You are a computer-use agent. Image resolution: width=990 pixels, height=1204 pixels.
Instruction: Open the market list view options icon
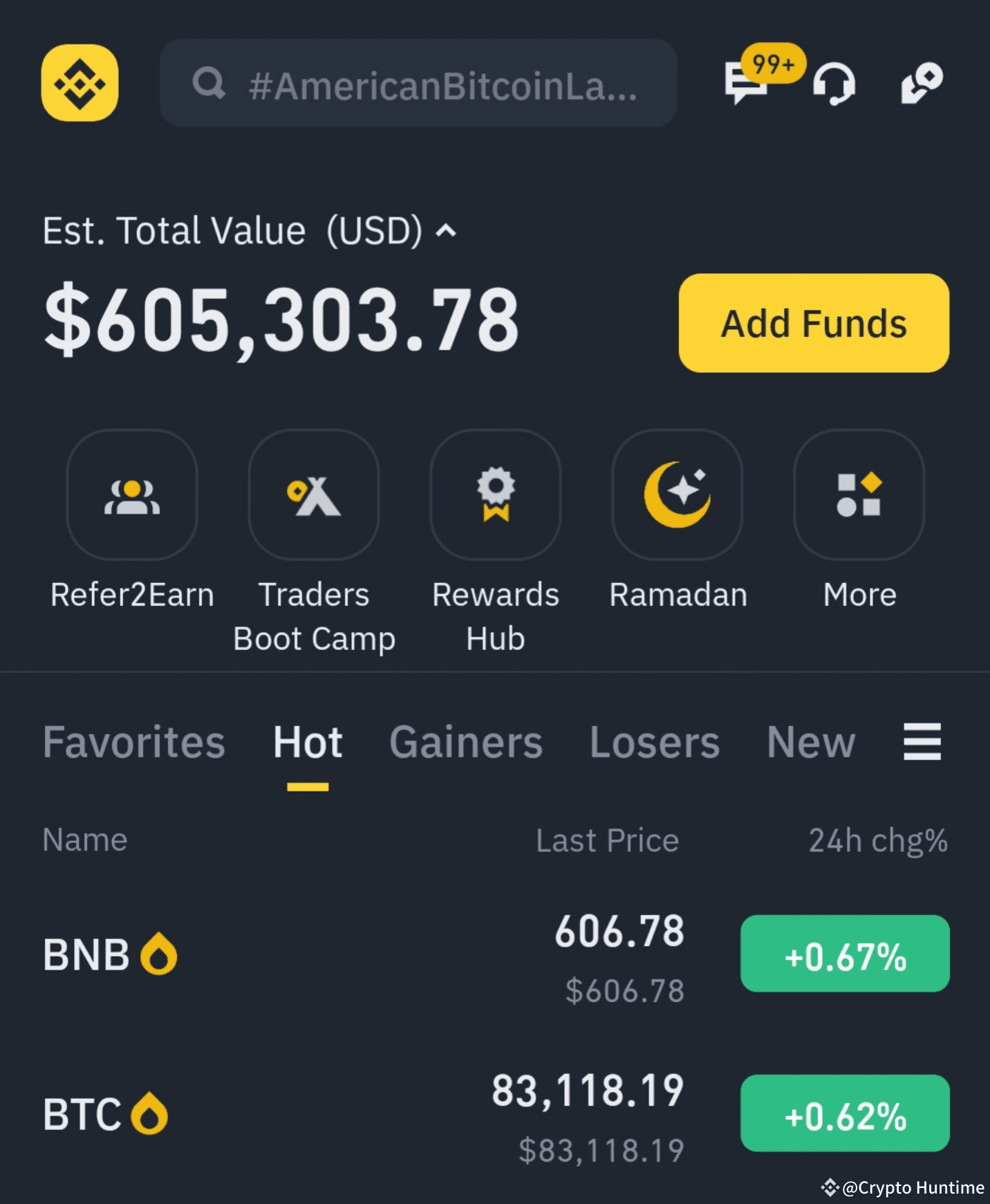coord(922,741)
